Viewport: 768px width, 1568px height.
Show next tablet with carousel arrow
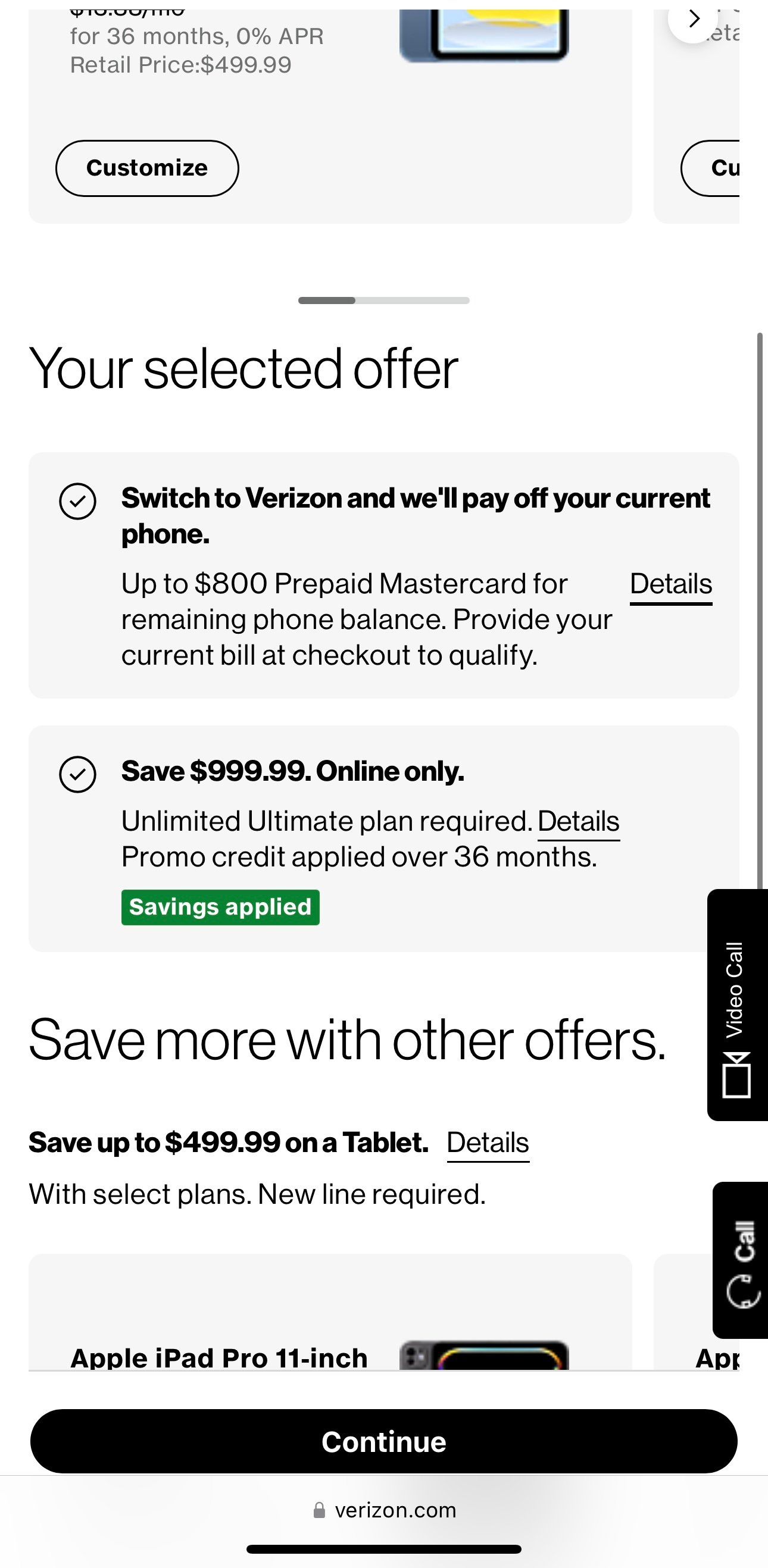693,20
